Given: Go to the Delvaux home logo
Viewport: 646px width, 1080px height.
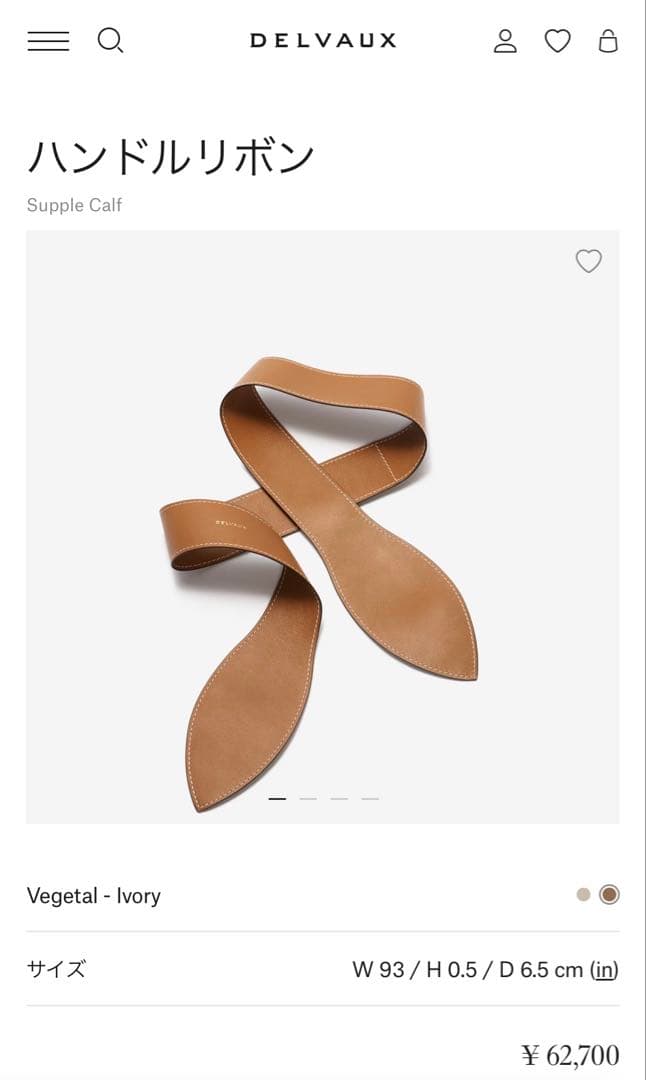Looking at the screenshot, I should click(323, 41).
